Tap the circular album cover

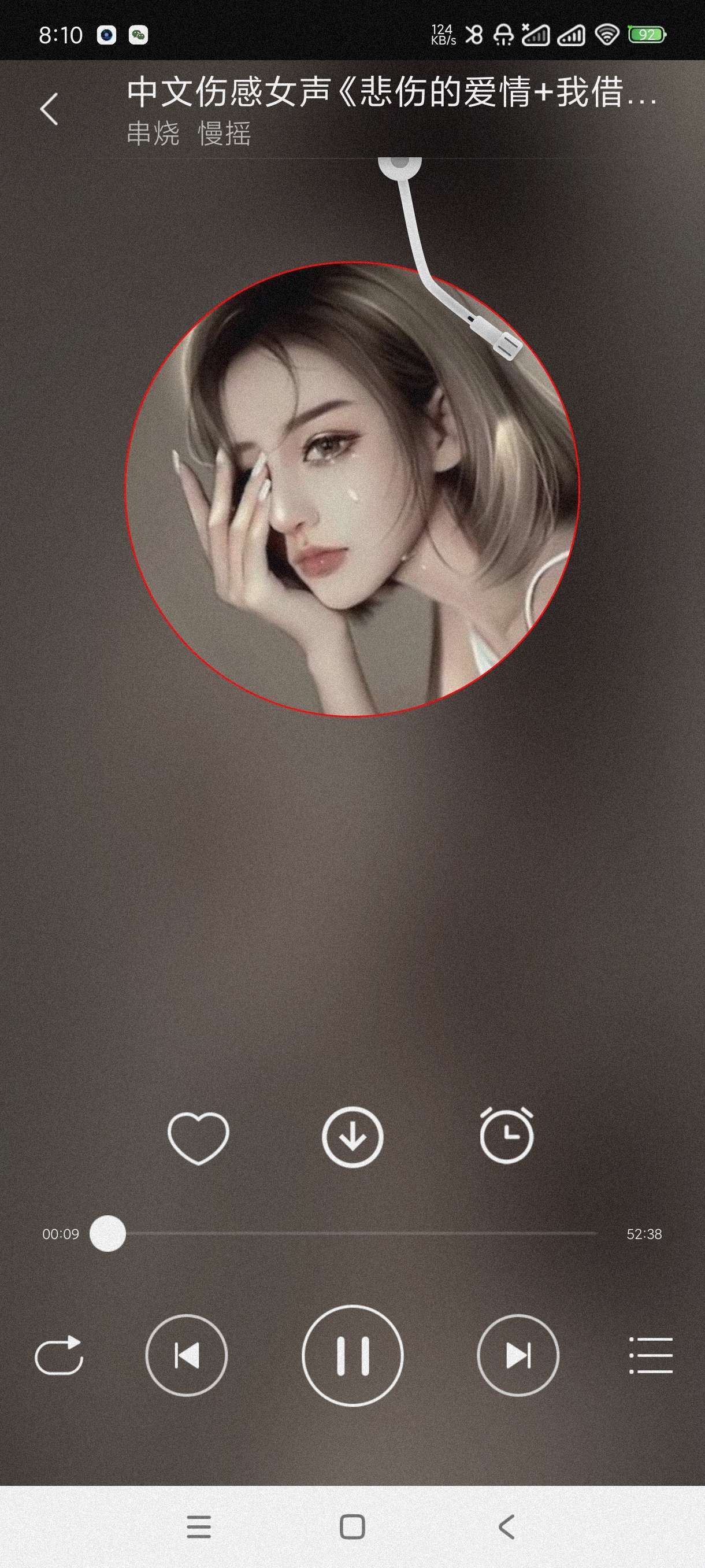point(351,489)
